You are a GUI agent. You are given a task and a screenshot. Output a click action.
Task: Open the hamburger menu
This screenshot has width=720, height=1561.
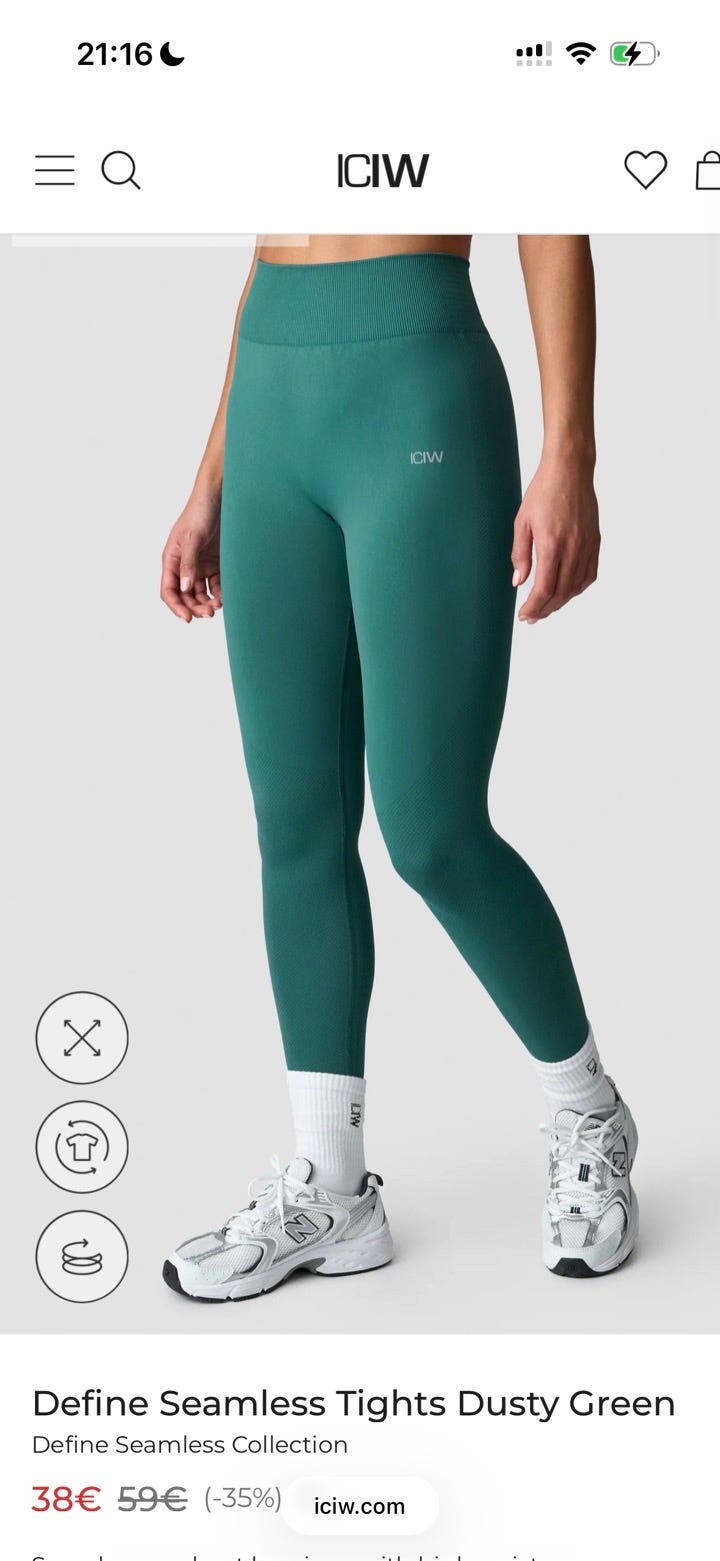click(55, 170)
